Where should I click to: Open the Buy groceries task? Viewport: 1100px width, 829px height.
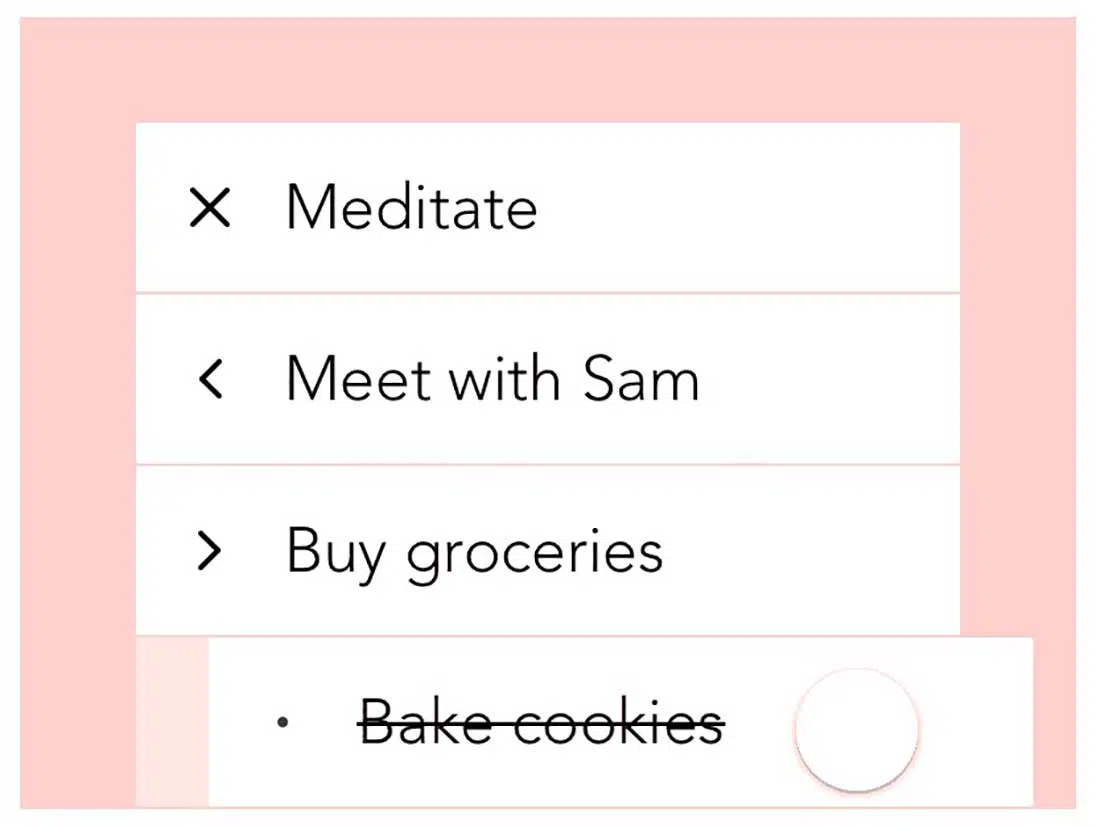coord(474,551)
